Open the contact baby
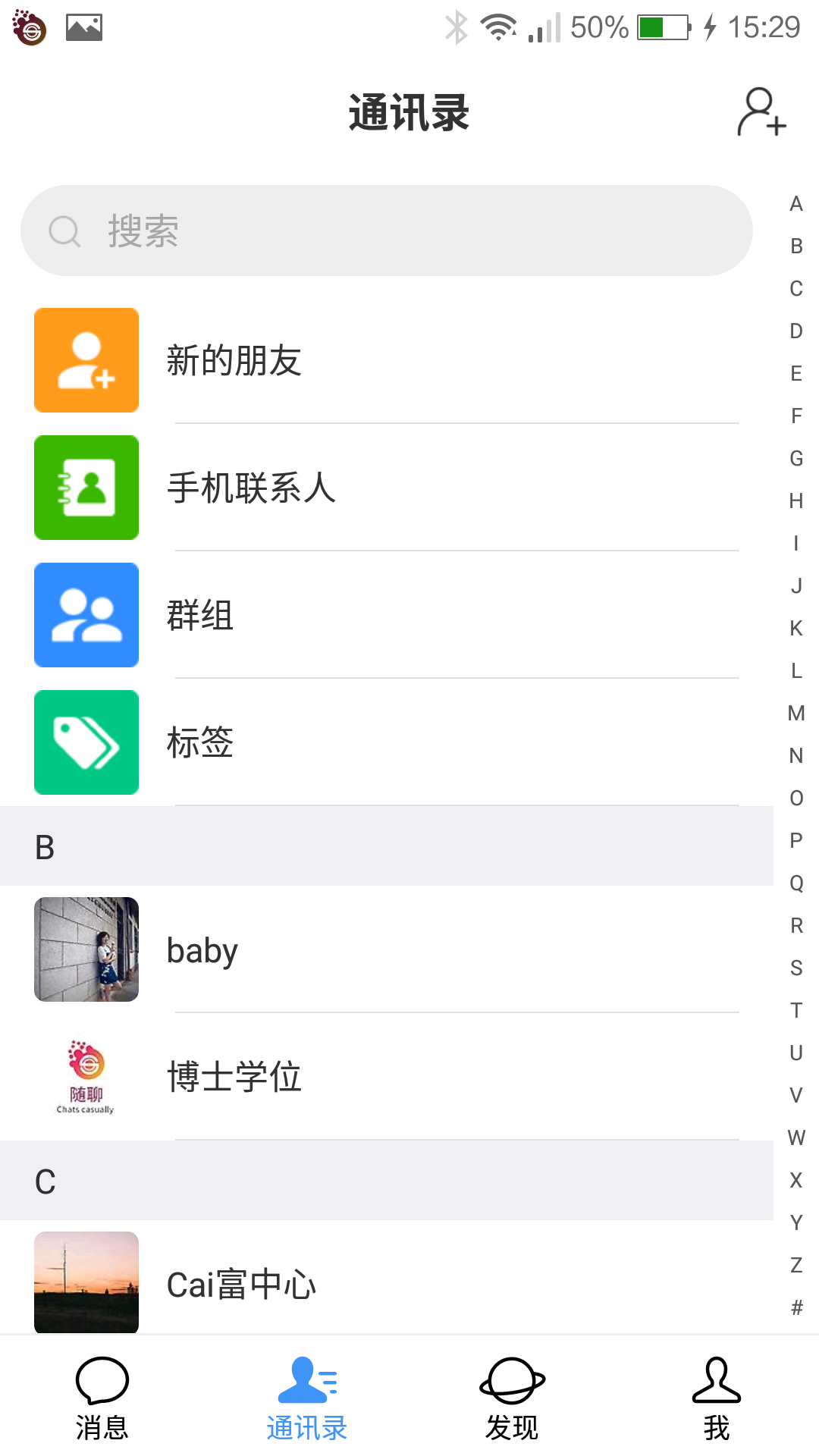 pos(387,949)
